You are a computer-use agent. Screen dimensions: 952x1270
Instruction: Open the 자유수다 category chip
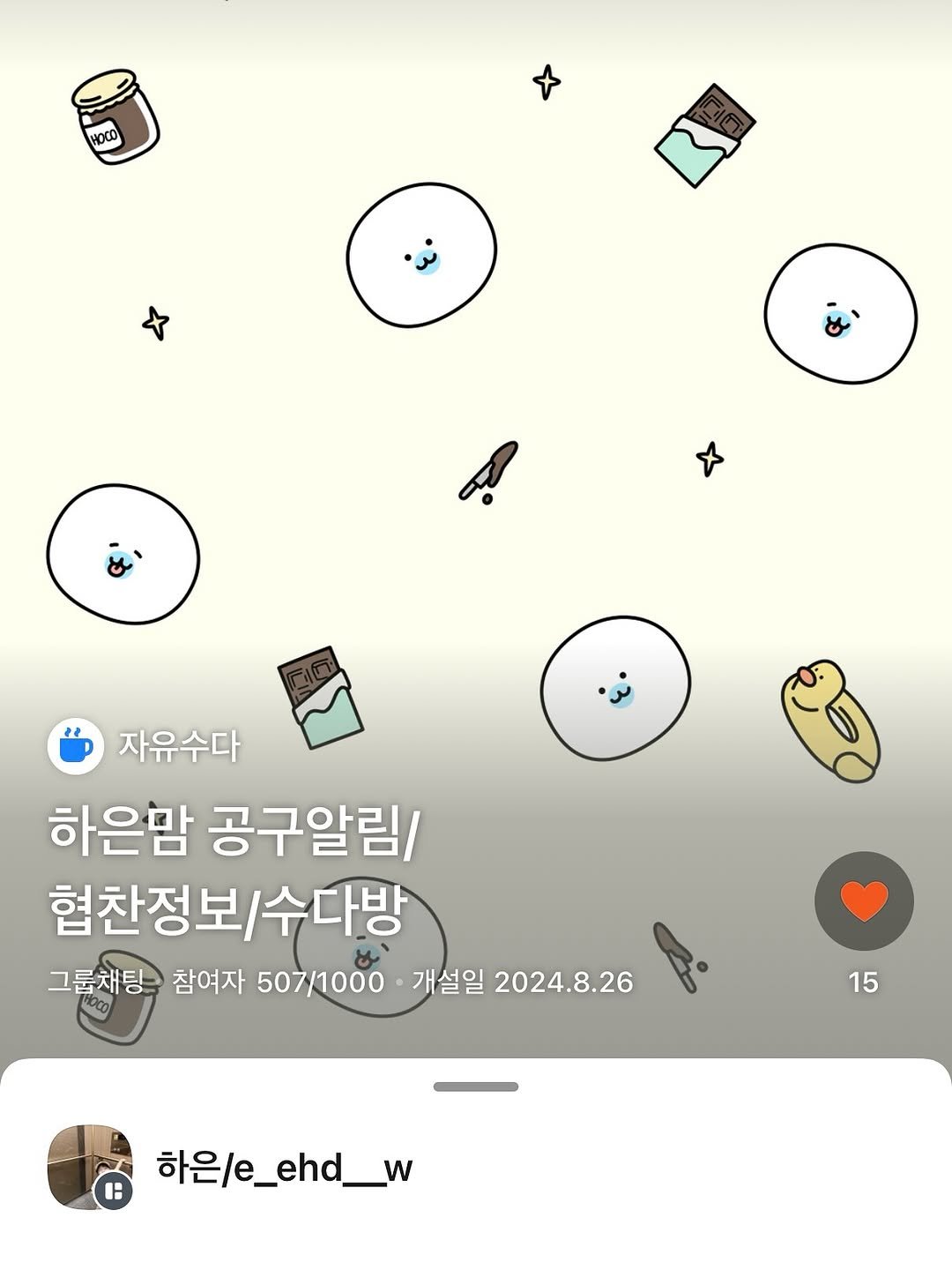[145, 746]
